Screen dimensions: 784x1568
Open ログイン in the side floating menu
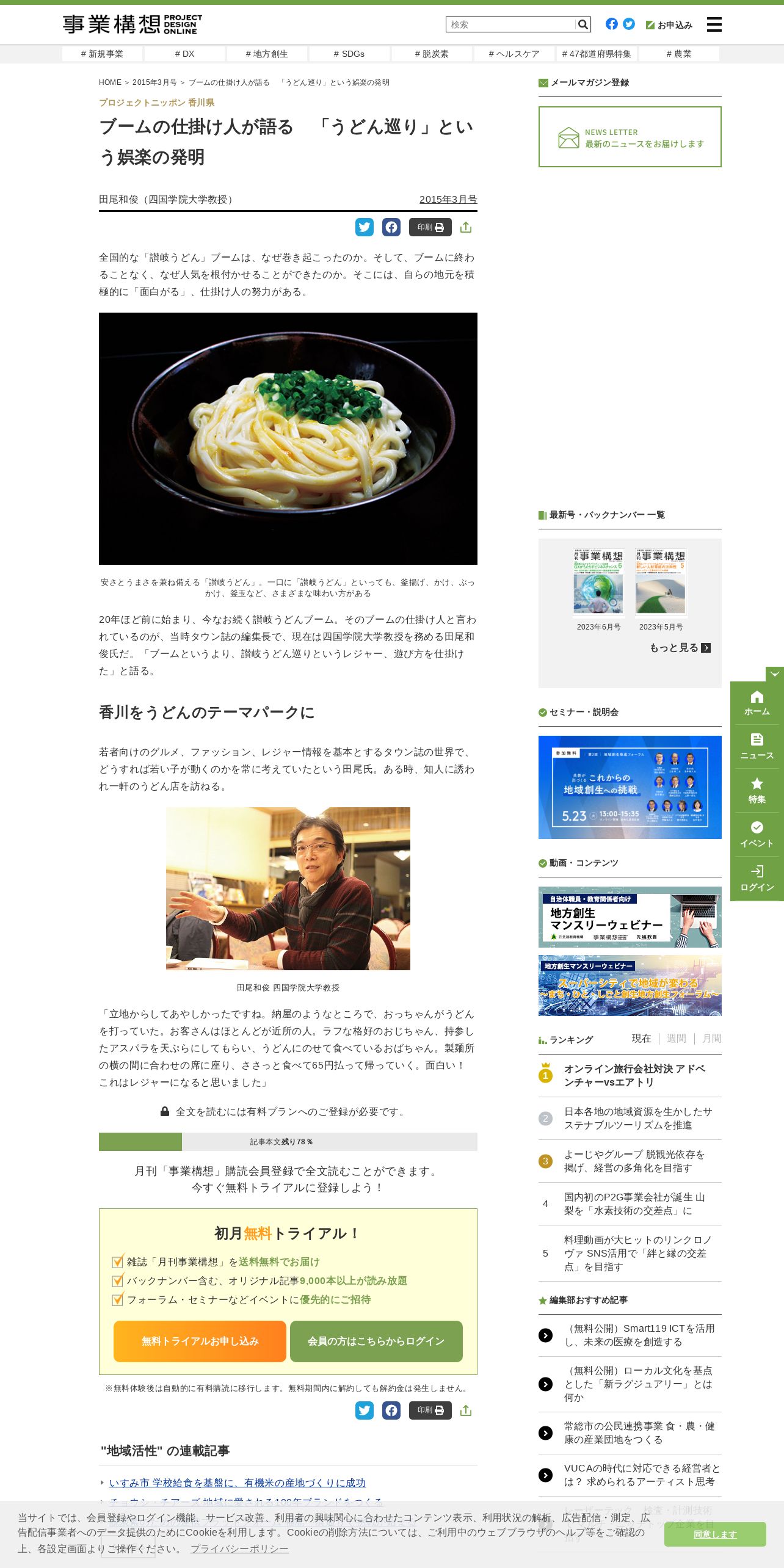pyautogui.click(x=757, y=878)
